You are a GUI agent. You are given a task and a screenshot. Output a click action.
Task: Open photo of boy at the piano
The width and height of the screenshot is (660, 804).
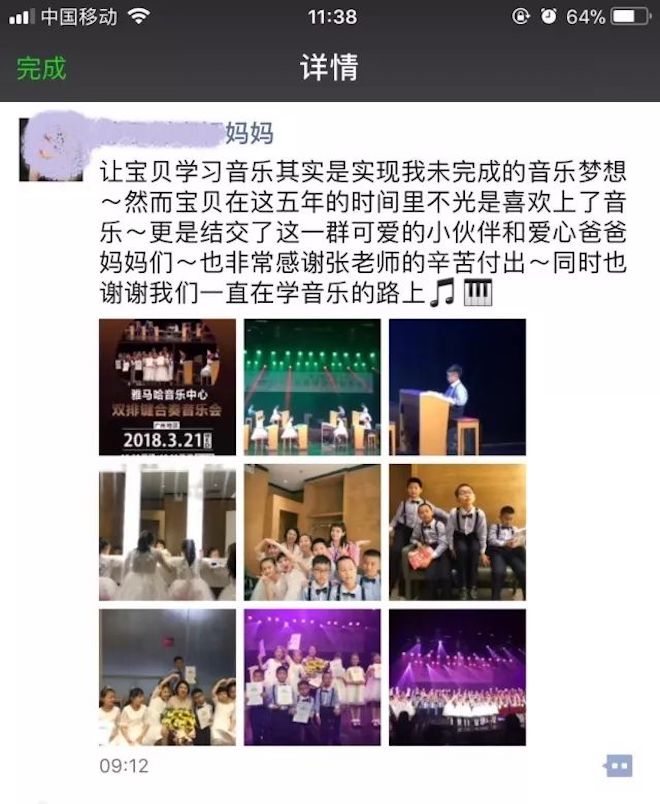[x=457, y=387]
